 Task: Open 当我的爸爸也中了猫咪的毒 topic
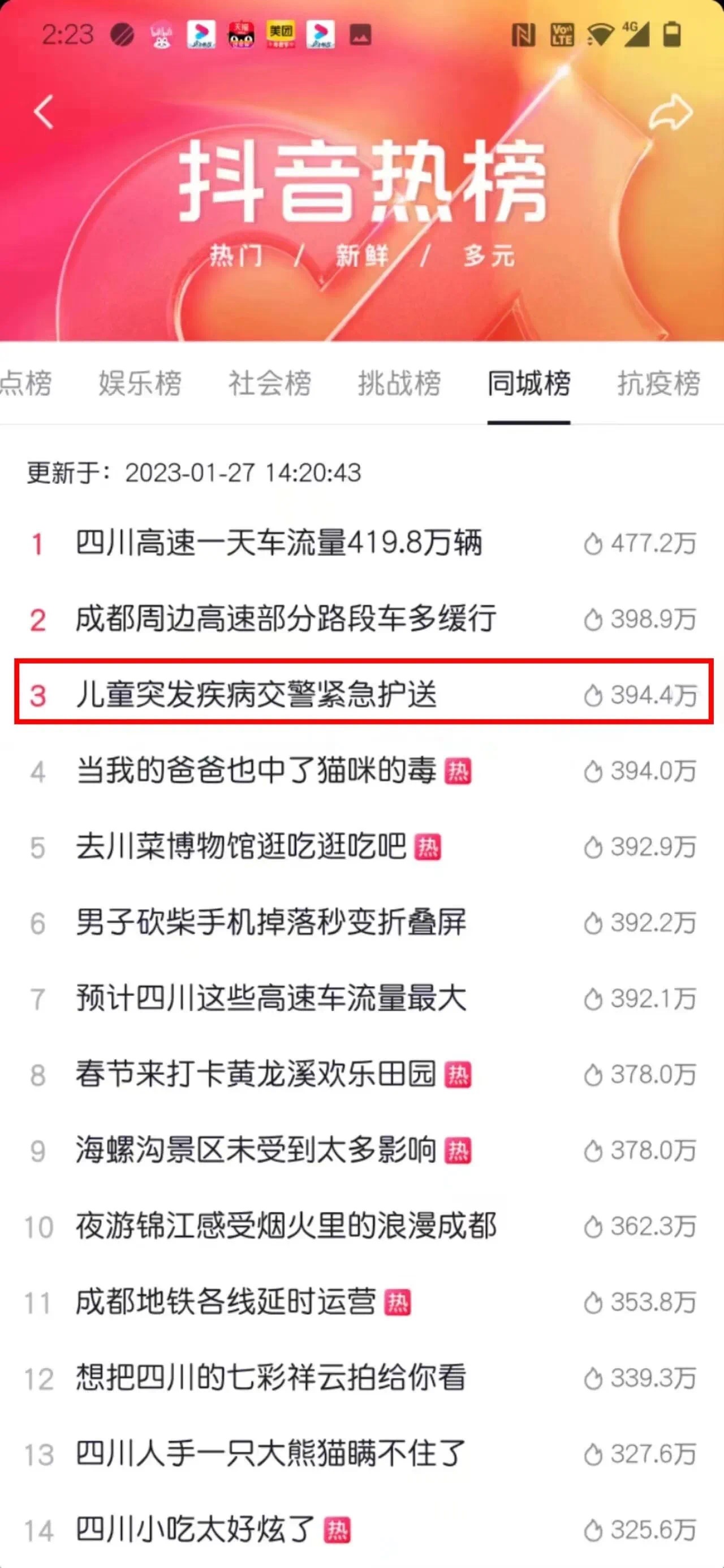coord(256,771)
